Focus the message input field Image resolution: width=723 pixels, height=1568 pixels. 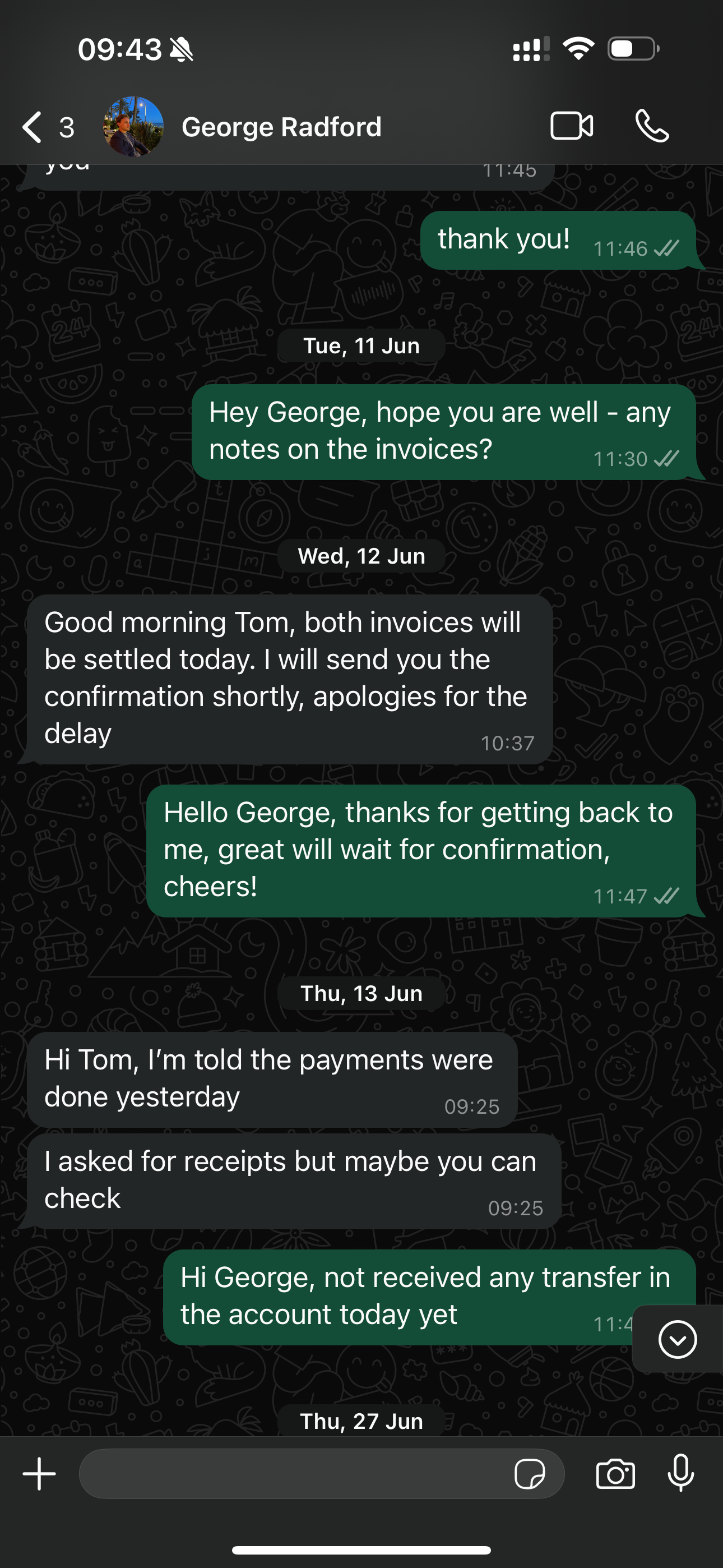coord(292,1474)
